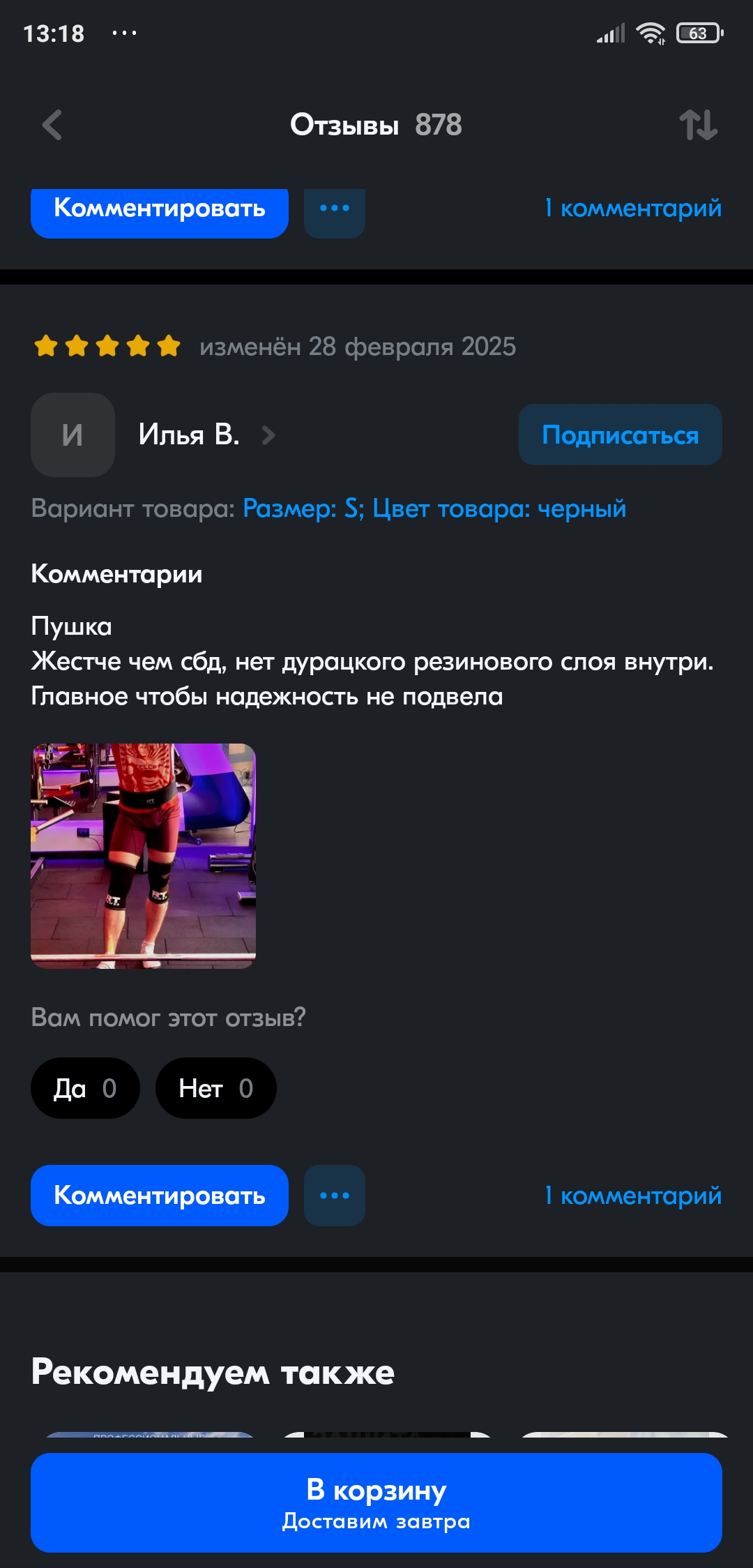The width and height of the screenshot is (753, 1568).
Task: Mark the review as unhelpful with Нет
Action: [215, 1088]
